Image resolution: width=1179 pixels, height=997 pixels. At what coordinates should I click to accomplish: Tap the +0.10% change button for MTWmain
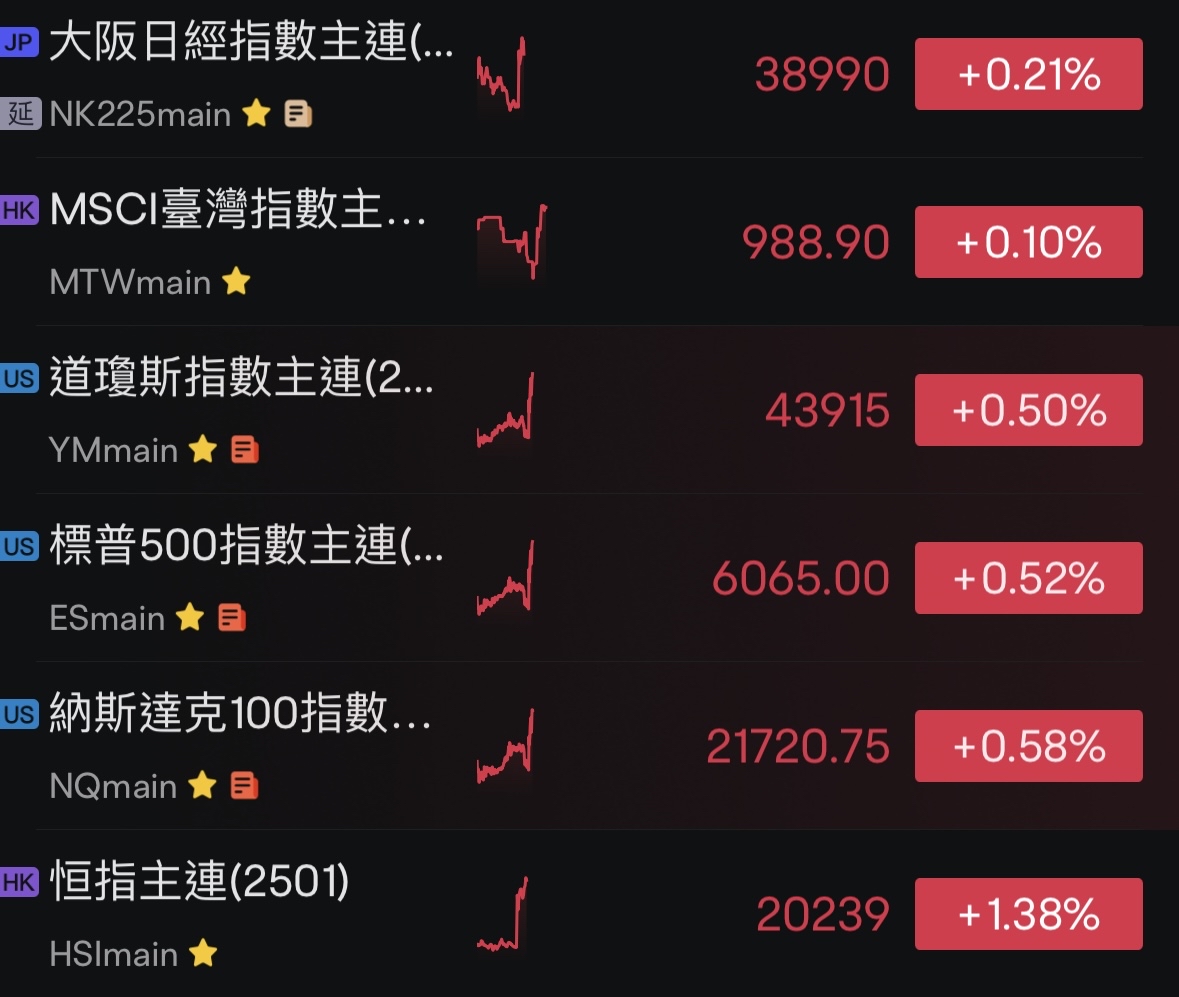(1028, 242)
